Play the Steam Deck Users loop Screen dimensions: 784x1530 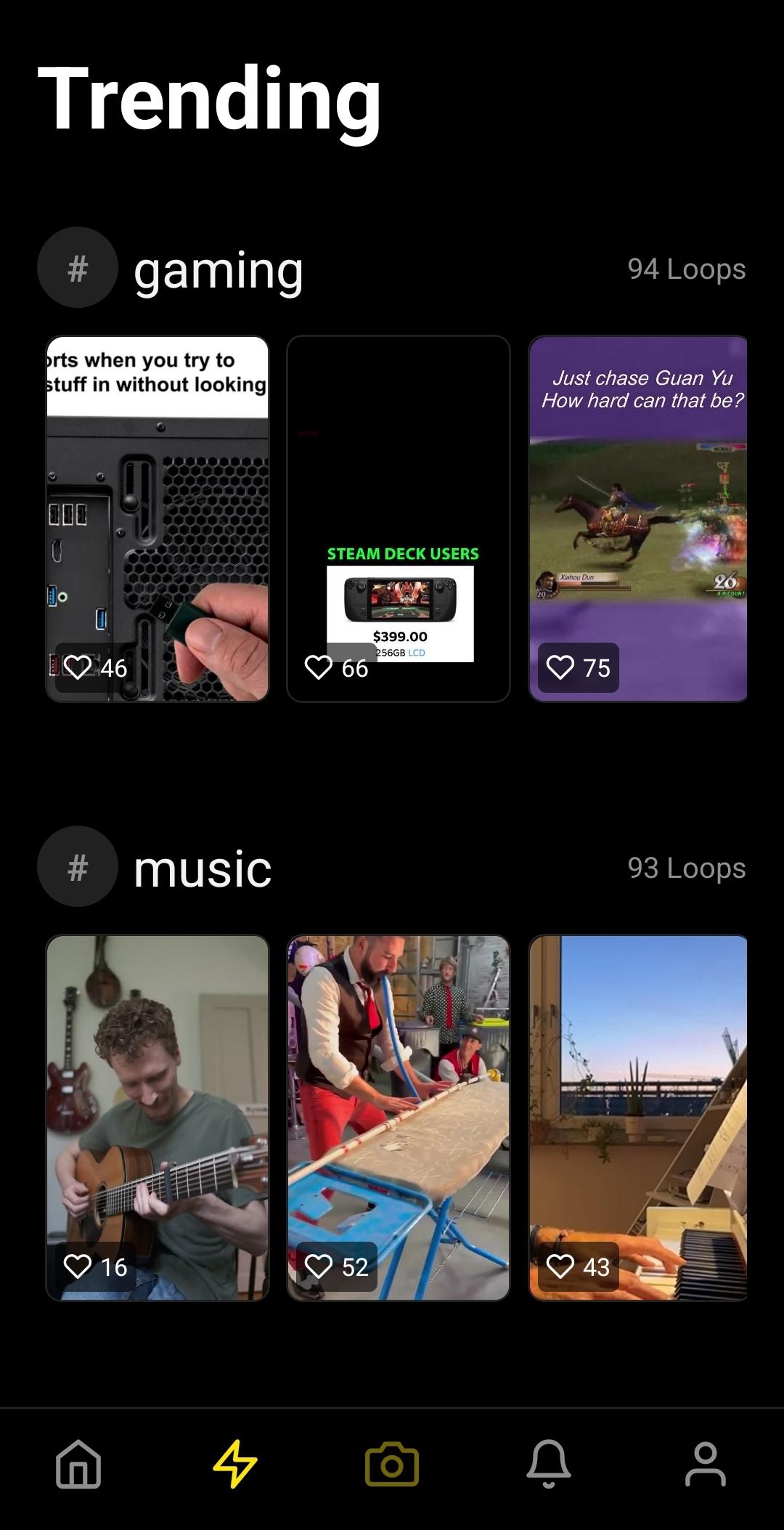399,518
